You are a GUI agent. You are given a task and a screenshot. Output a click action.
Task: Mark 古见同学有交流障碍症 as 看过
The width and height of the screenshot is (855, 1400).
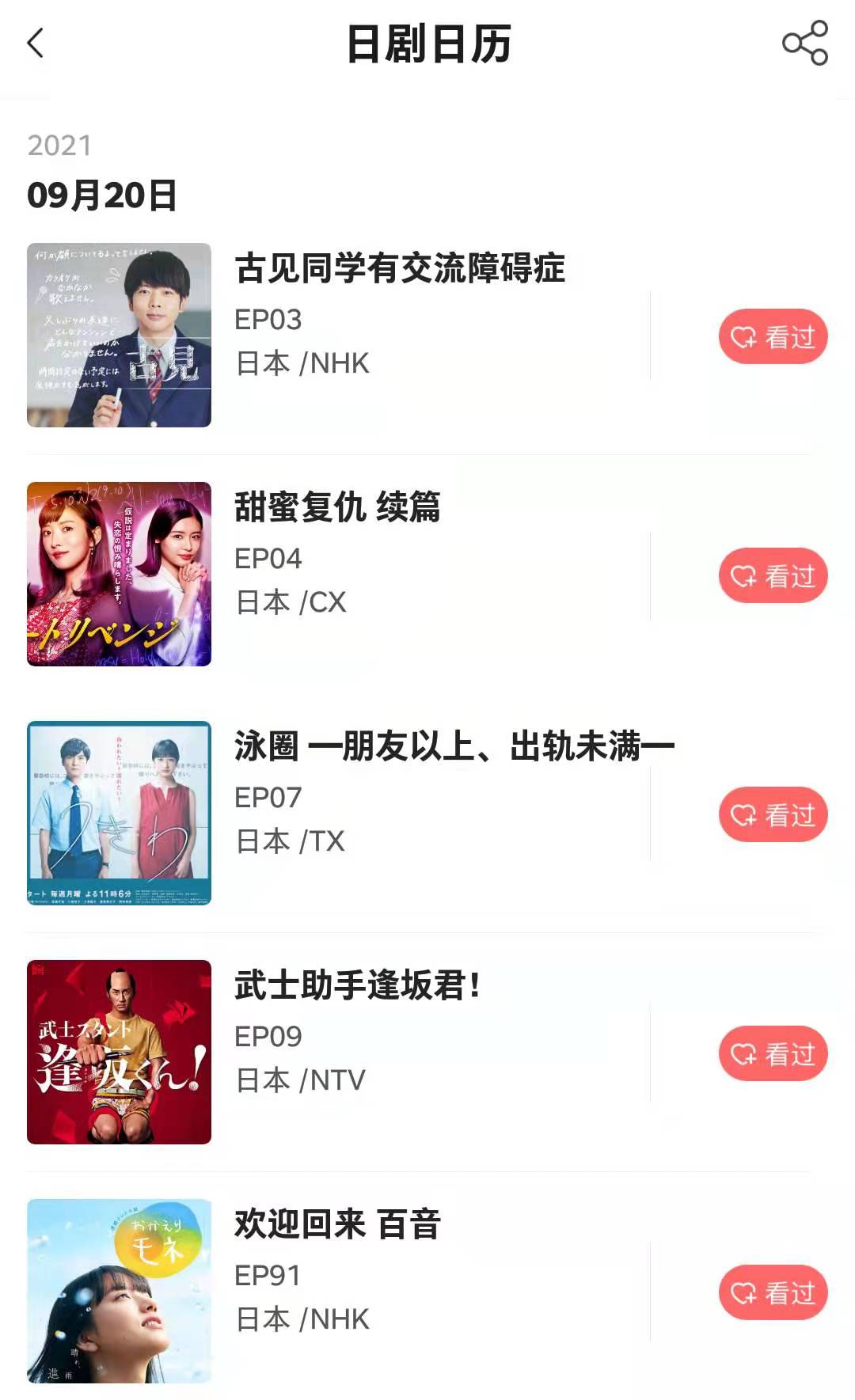point(773,337)
